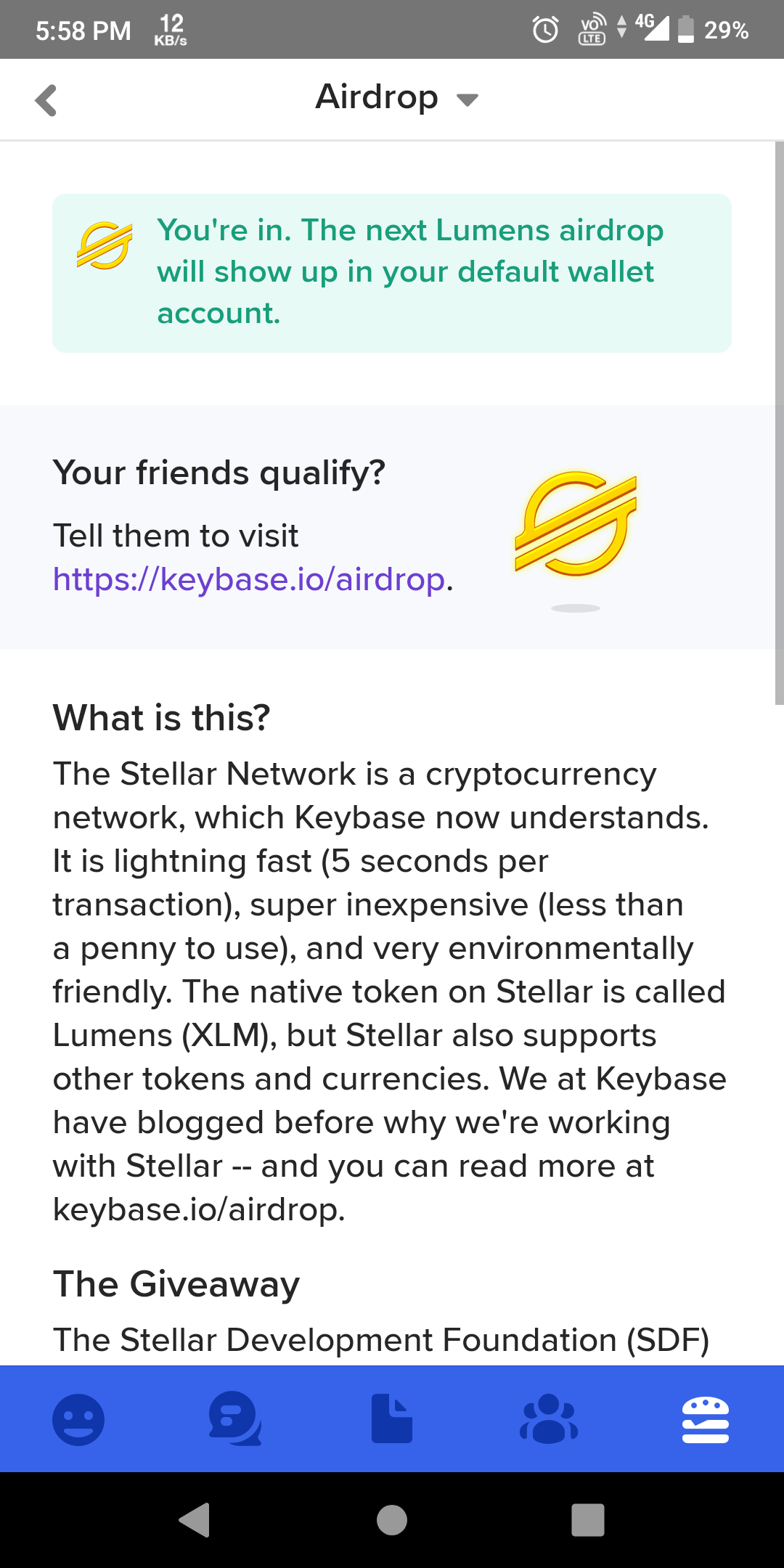
Task: Switch to the People tab
Action: (x=78, y=1419)
